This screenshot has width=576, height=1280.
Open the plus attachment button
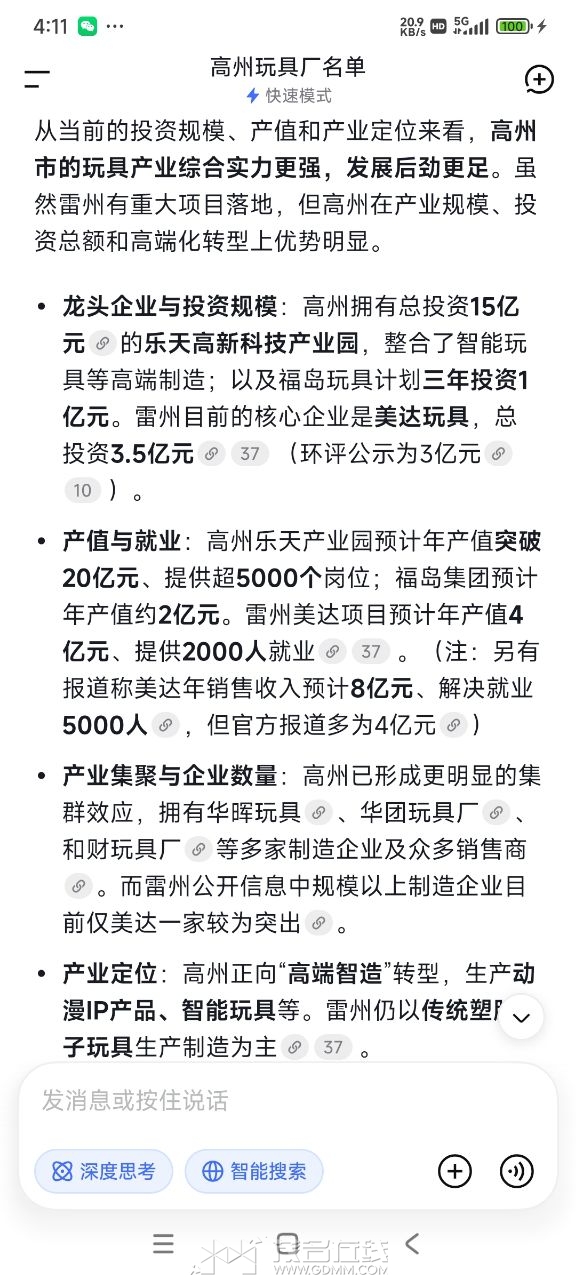[455, 1171]
